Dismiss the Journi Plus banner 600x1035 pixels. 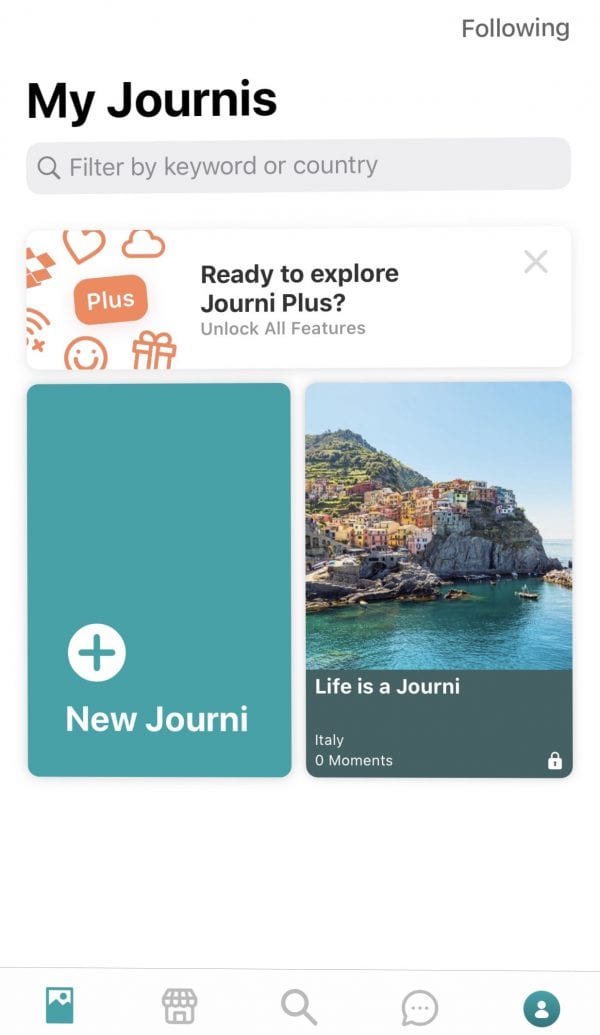click(536, 262)
